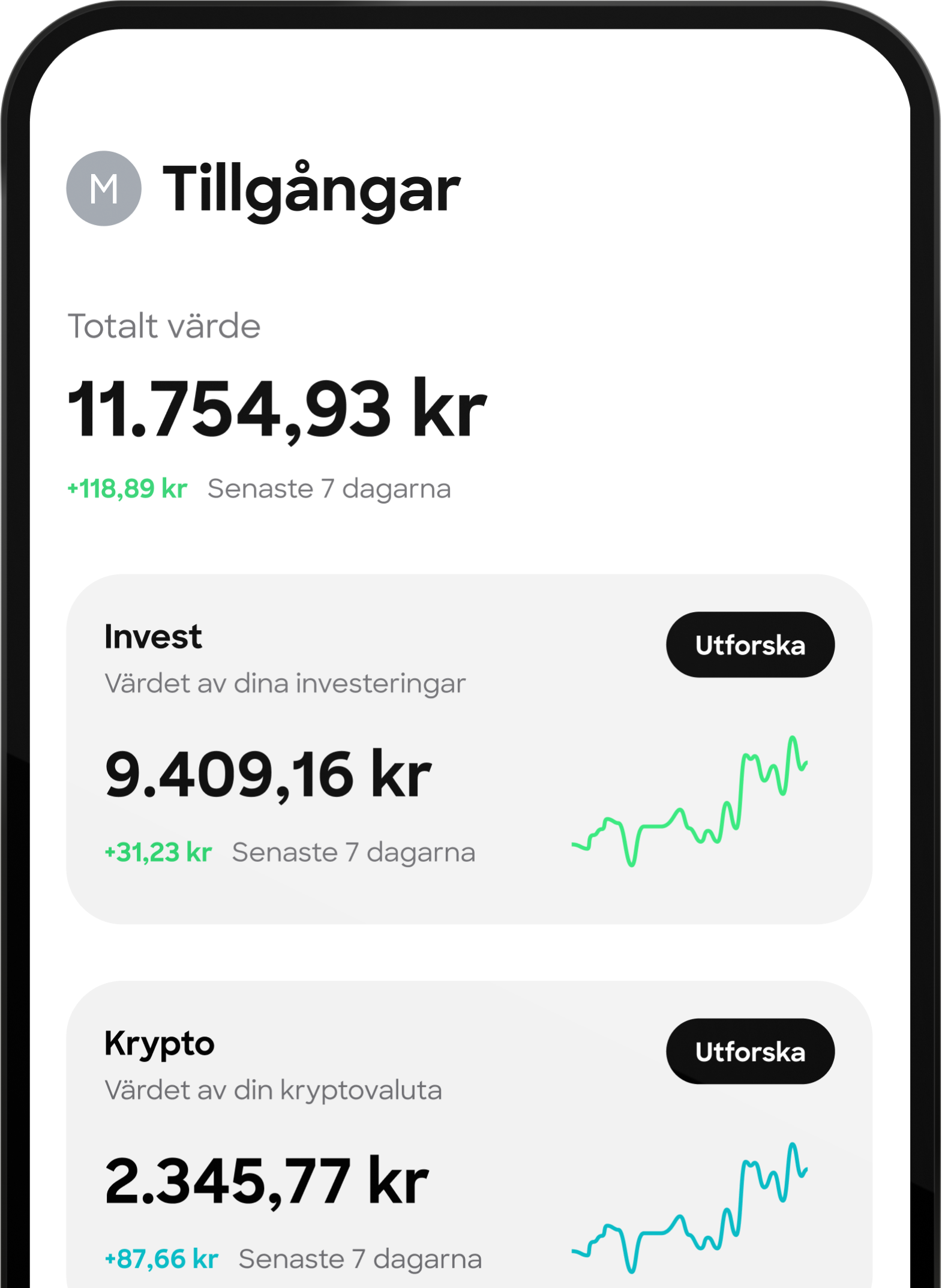This screenshot has height=1288, width=942.
Task: Open the M profile avatar icon
Action: 105,189
